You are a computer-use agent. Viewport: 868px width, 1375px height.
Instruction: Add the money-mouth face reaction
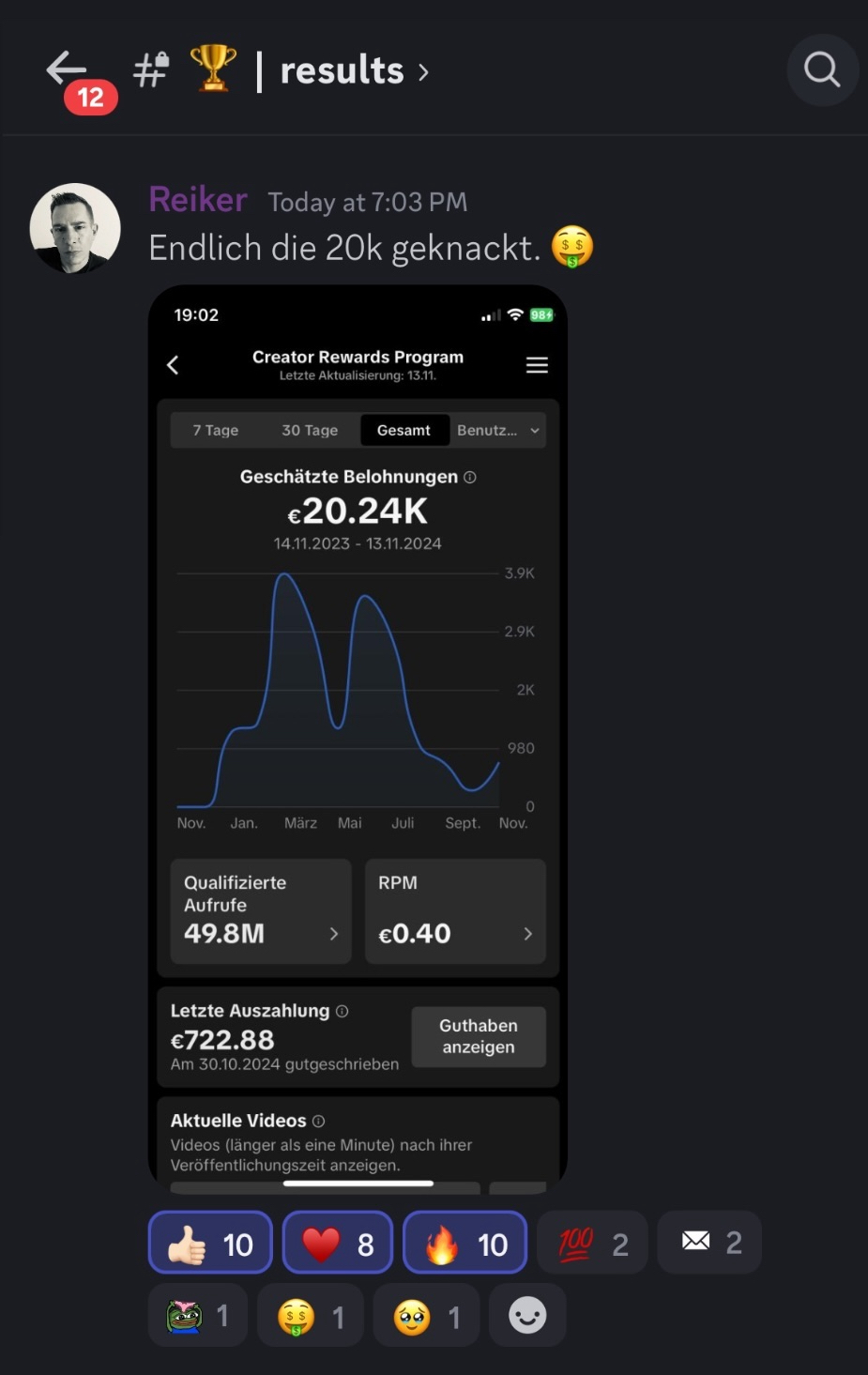coord(312,1316)
